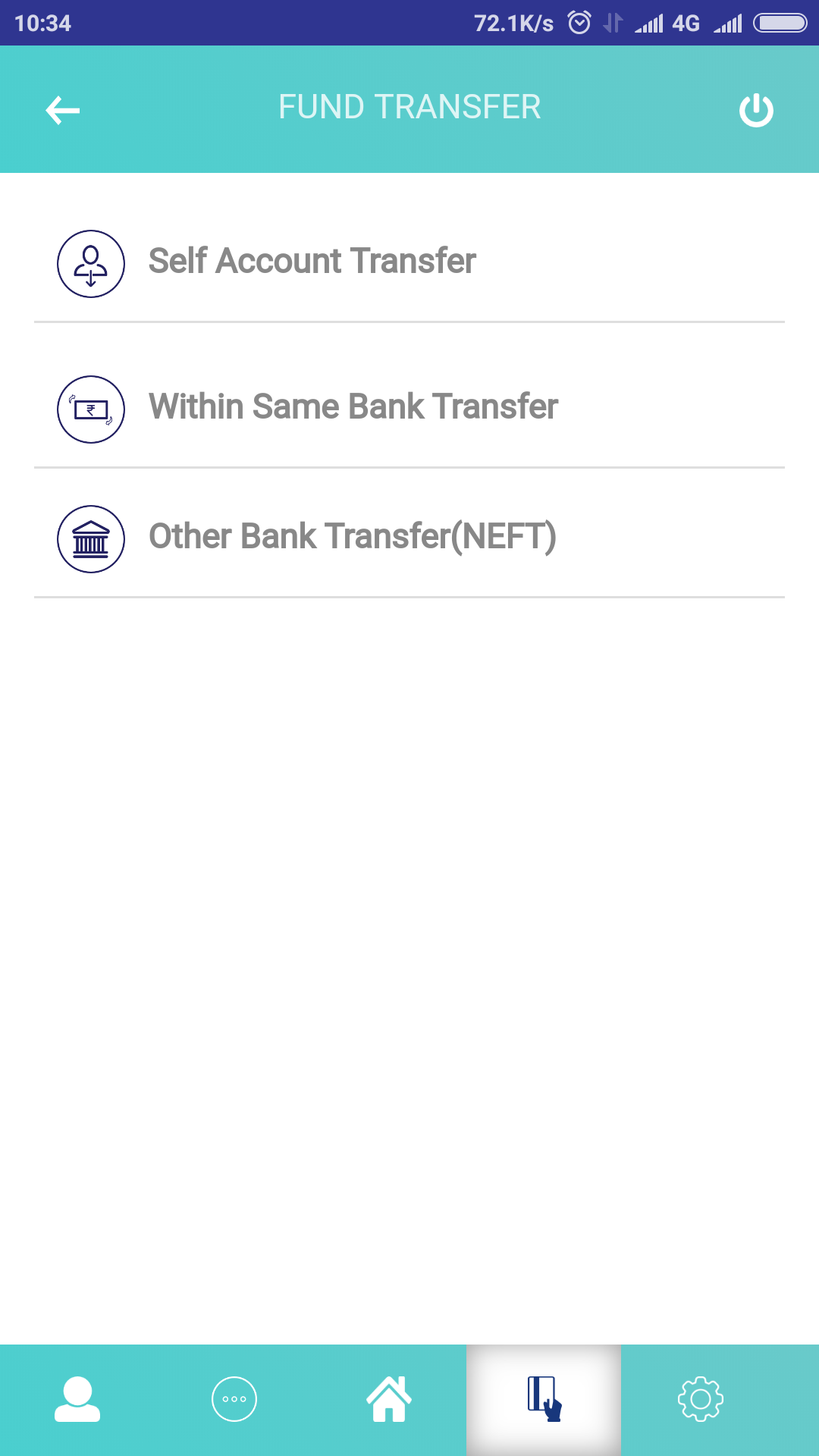819x1456 pixels.
Task: Switch to the highlighted transfers tab
Action: click(543, 1399)
